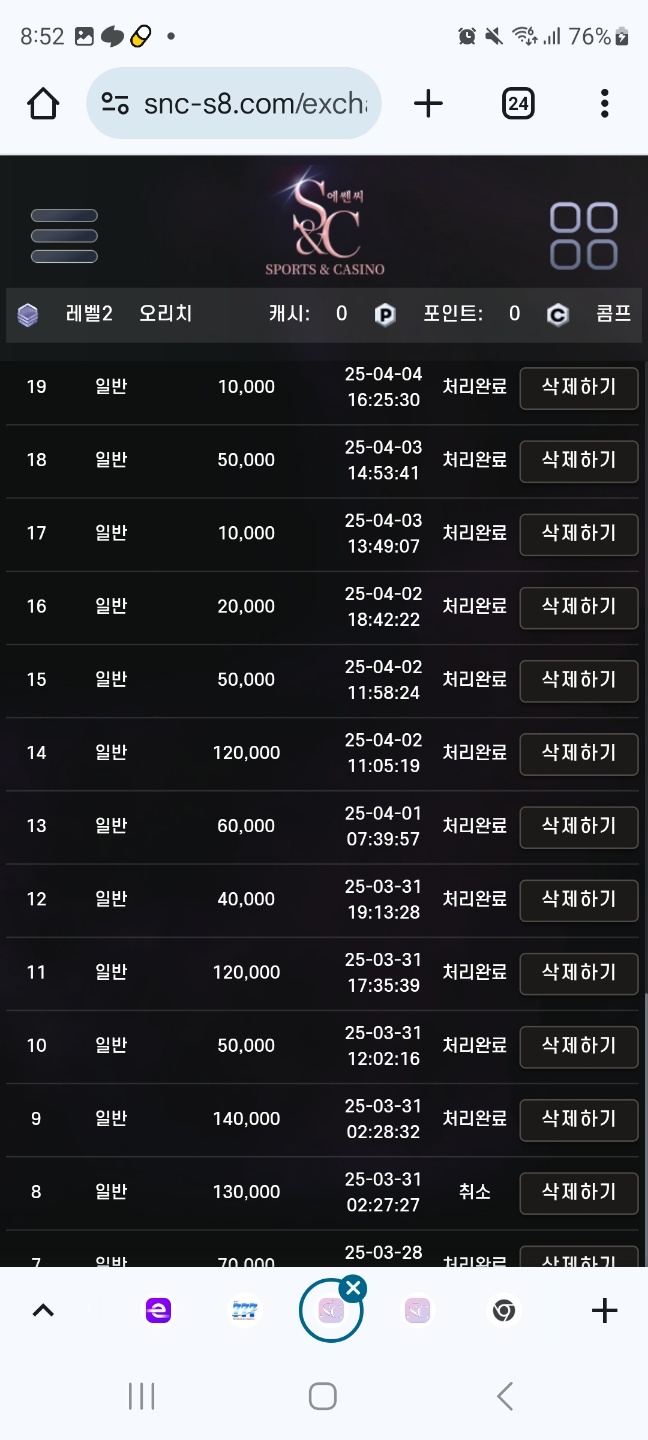This screenshot has height=1440, width=648.
Task: Open a new browser tab with plus
Action: click(x=428, y=103)
